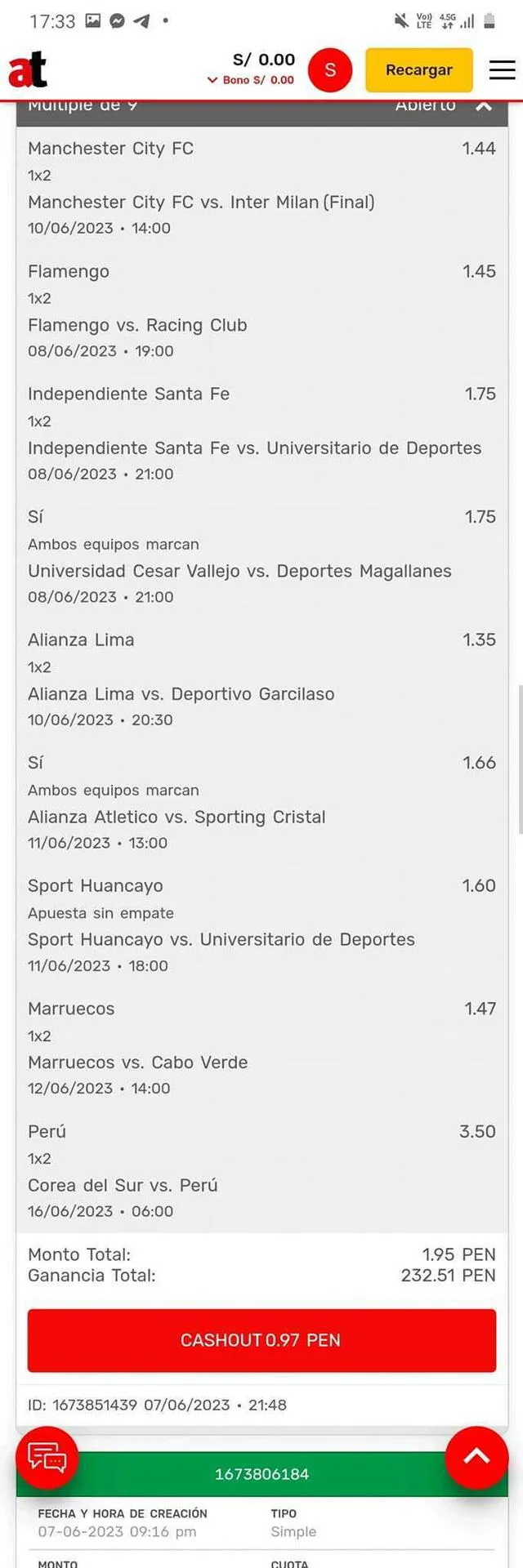Cash out the bet for 0.97 PEN
Image resolution: width=523 pixels, height=1568 pixels.
pyautogui.click(x=261, y=1340)
